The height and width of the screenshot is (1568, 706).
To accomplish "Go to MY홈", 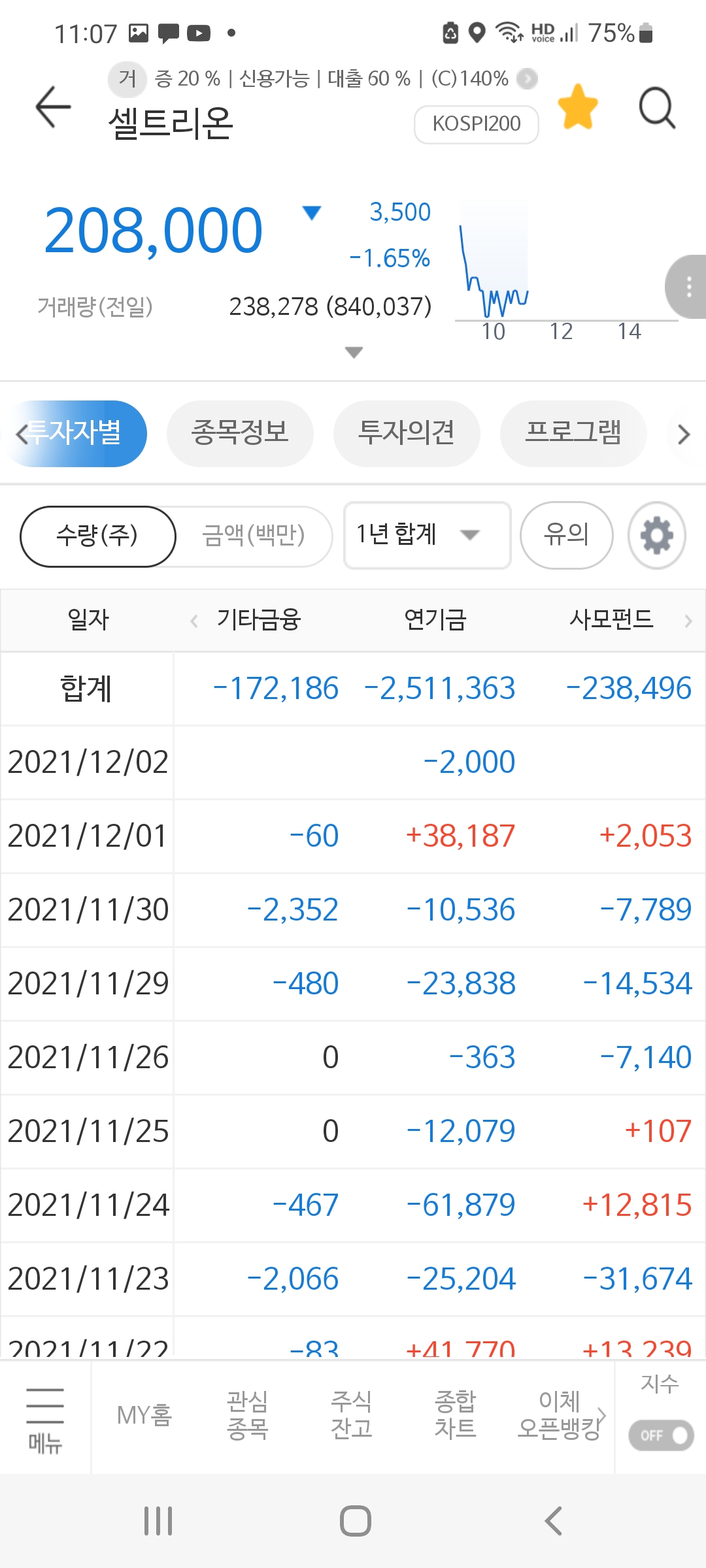I will point(144,1415).
